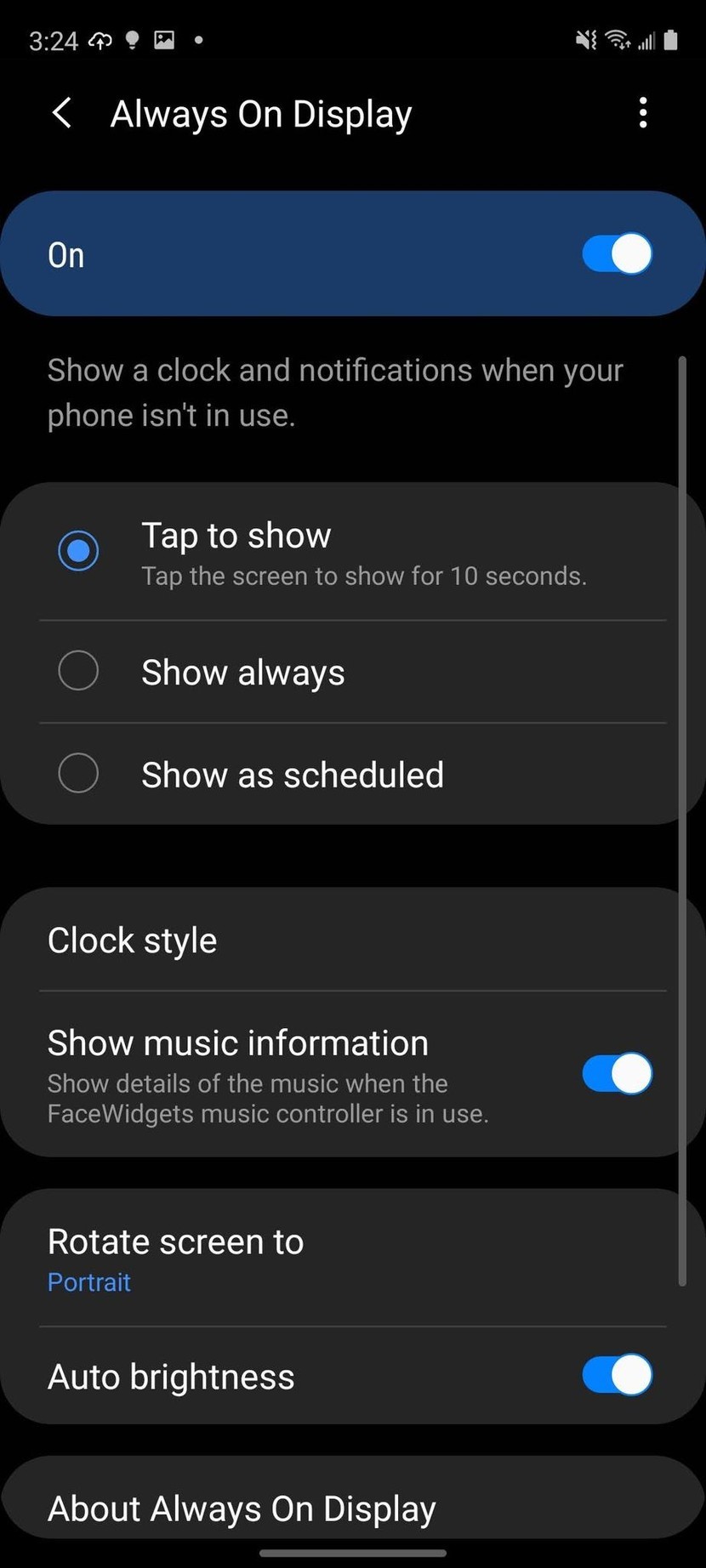
Task: Open the three-dot overflow menu
Action: [x=643, y=113]
